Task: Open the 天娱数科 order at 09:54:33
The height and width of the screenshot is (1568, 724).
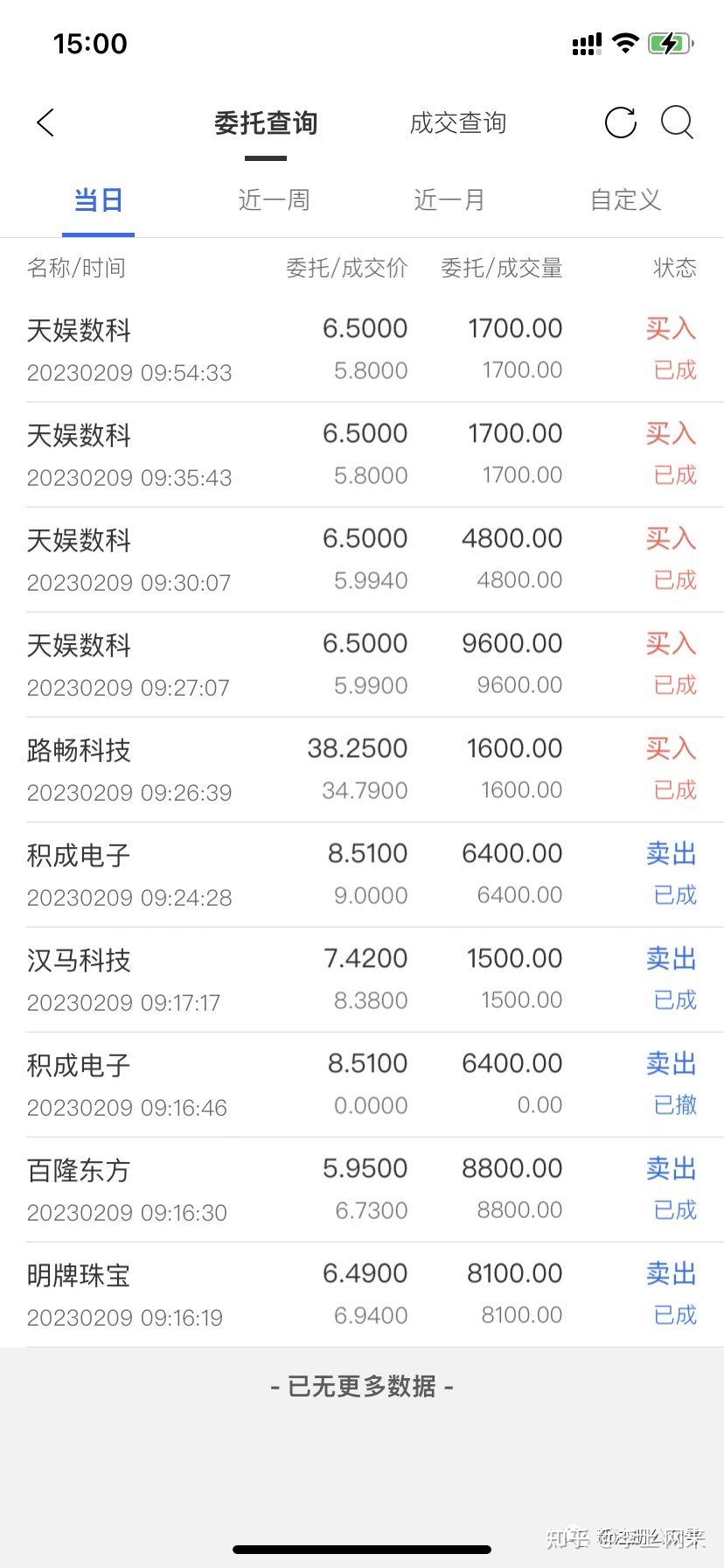Action: pyautogui.click(x=362, y=350)
